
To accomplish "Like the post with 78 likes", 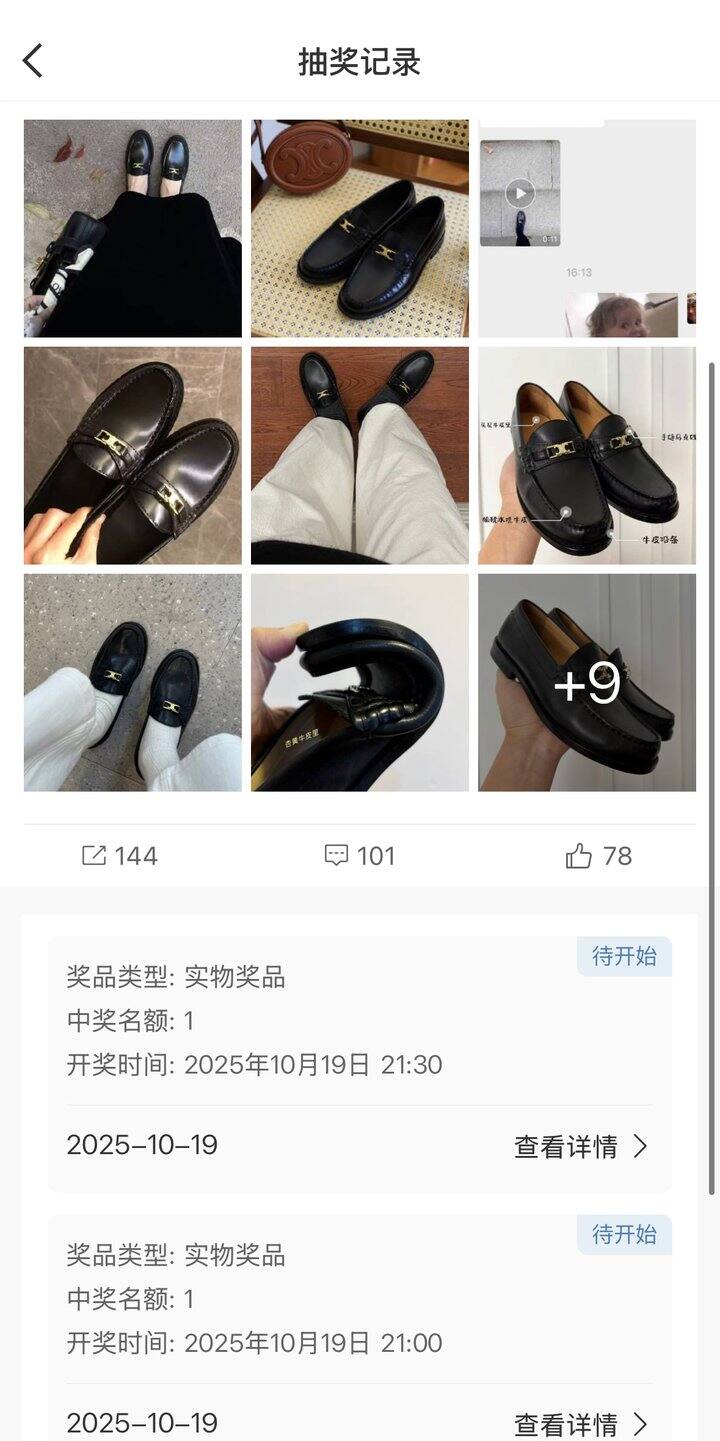I will click(598, 856).
